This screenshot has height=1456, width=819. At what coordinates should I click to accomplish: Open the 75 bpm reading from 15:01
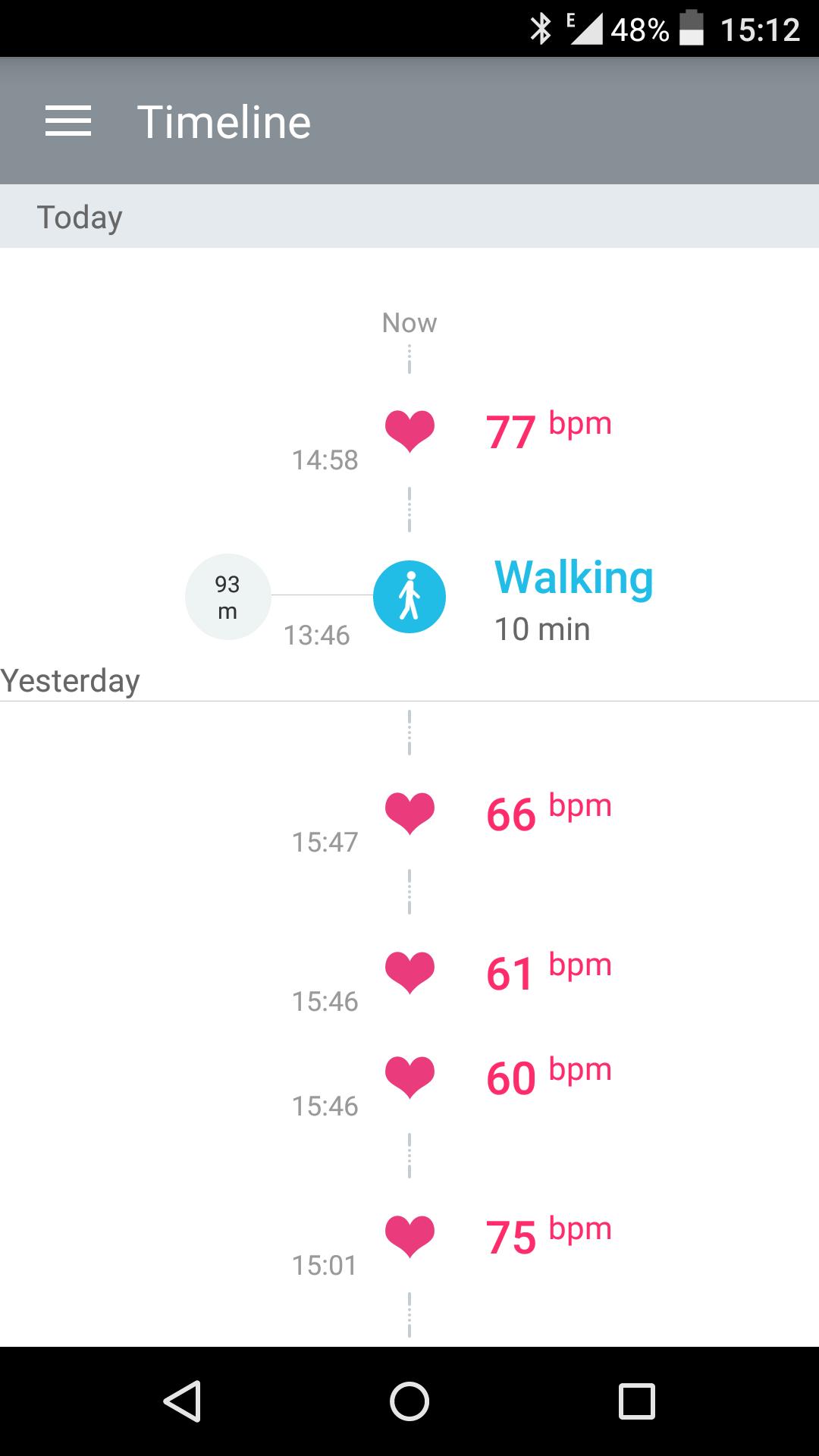point(510,1237)
